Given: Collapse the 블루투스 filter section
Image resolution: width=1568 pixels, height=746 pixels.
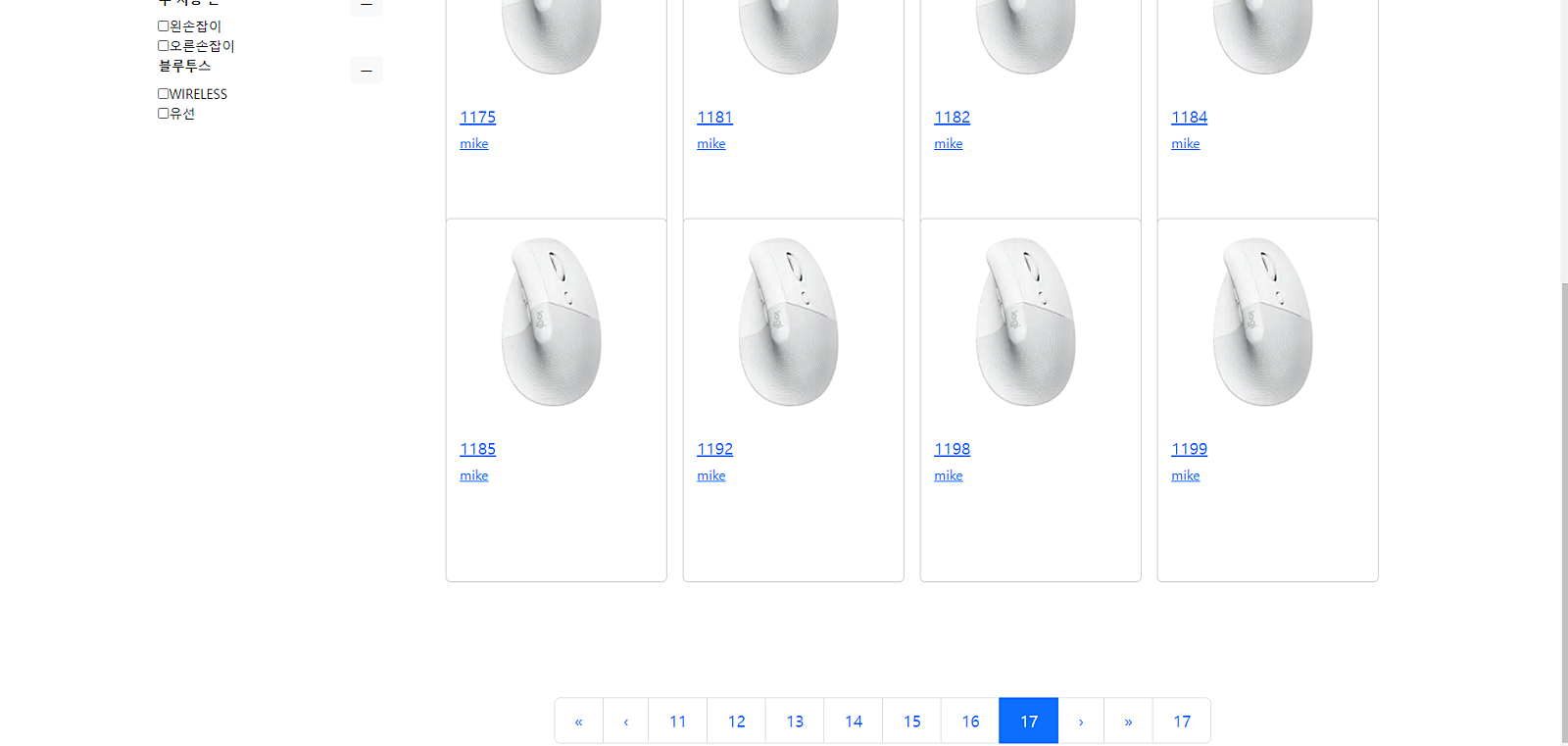Looking at the screenshot, I should 367,71.
